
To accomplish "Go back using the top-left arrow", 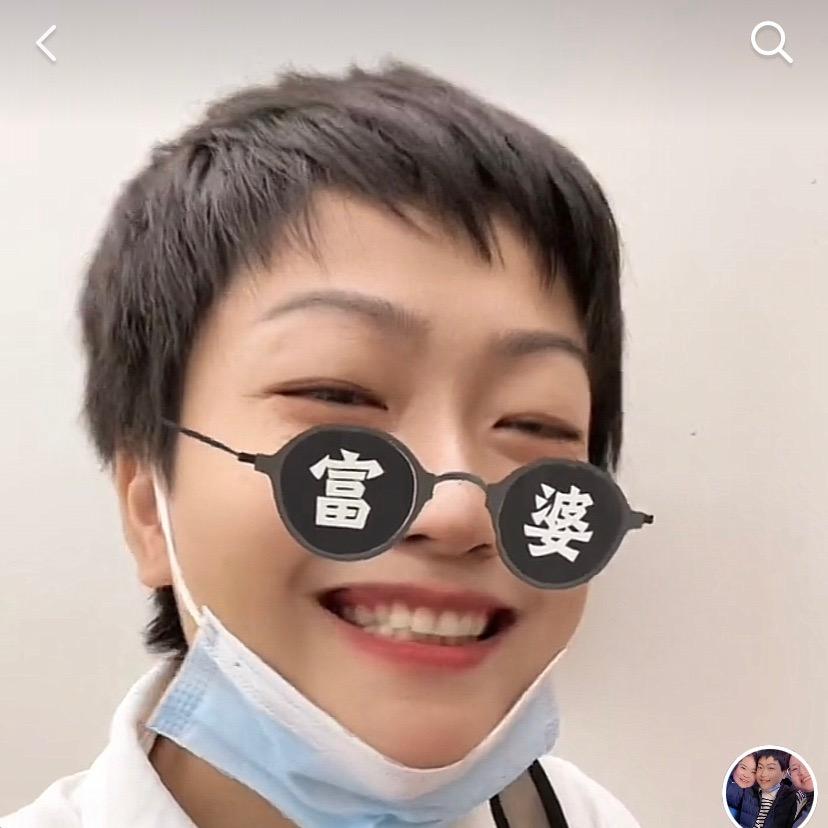I will pos(46,43).
